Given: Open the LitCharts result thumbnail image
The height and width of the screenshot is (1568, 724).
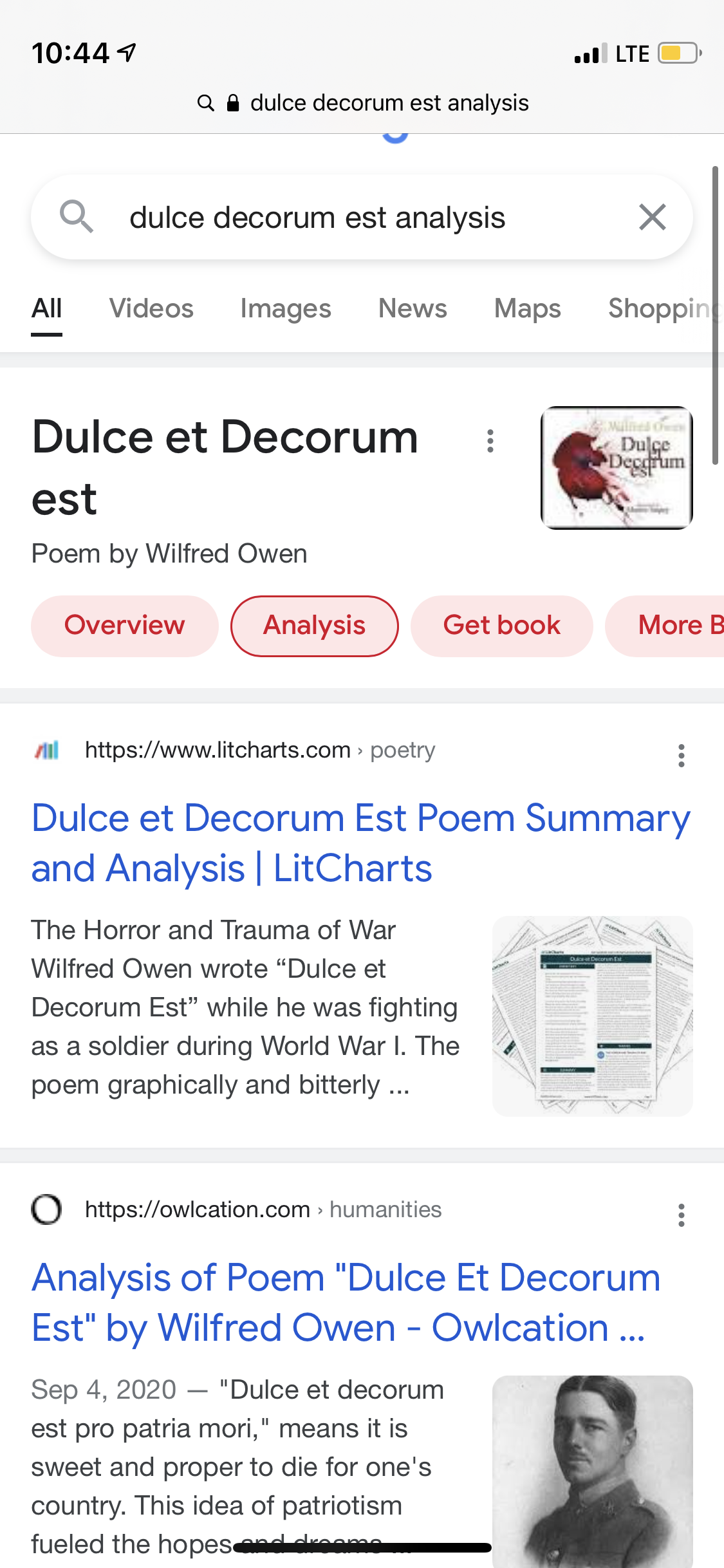Looking at the screenshot, I should point(592,1016).
